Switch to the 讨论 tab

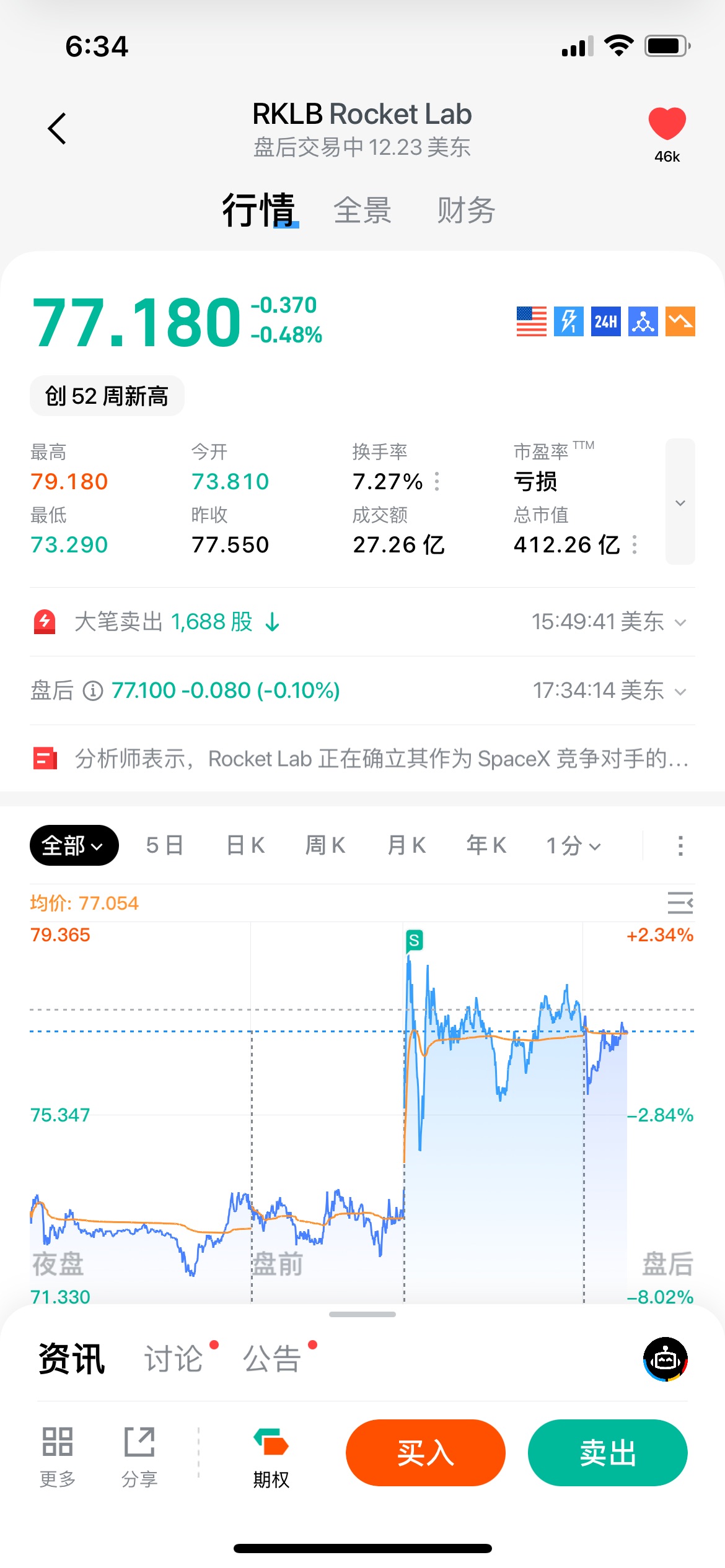click(174, 1359)
